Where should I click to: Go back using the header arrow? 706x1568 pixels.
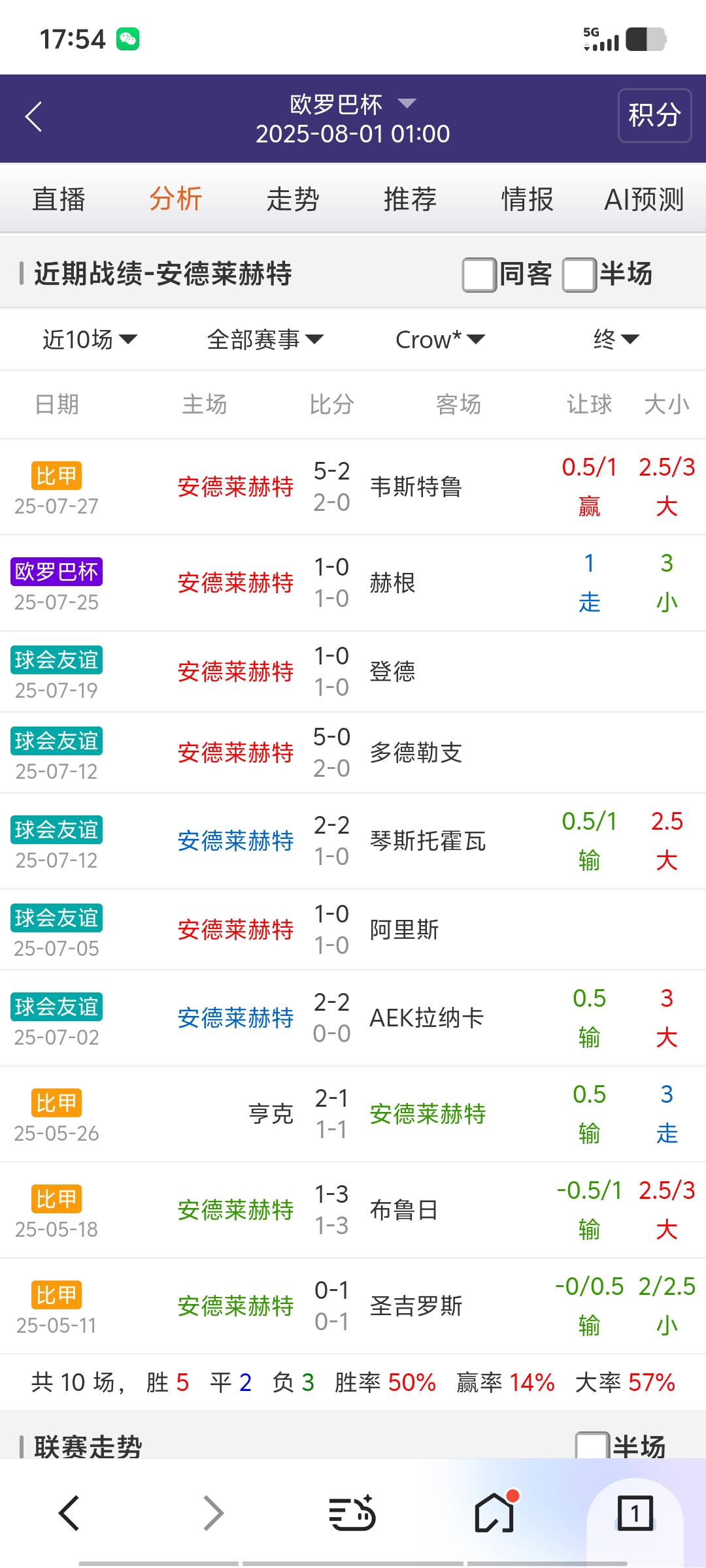pyautogui.click(x=34, y=118)
